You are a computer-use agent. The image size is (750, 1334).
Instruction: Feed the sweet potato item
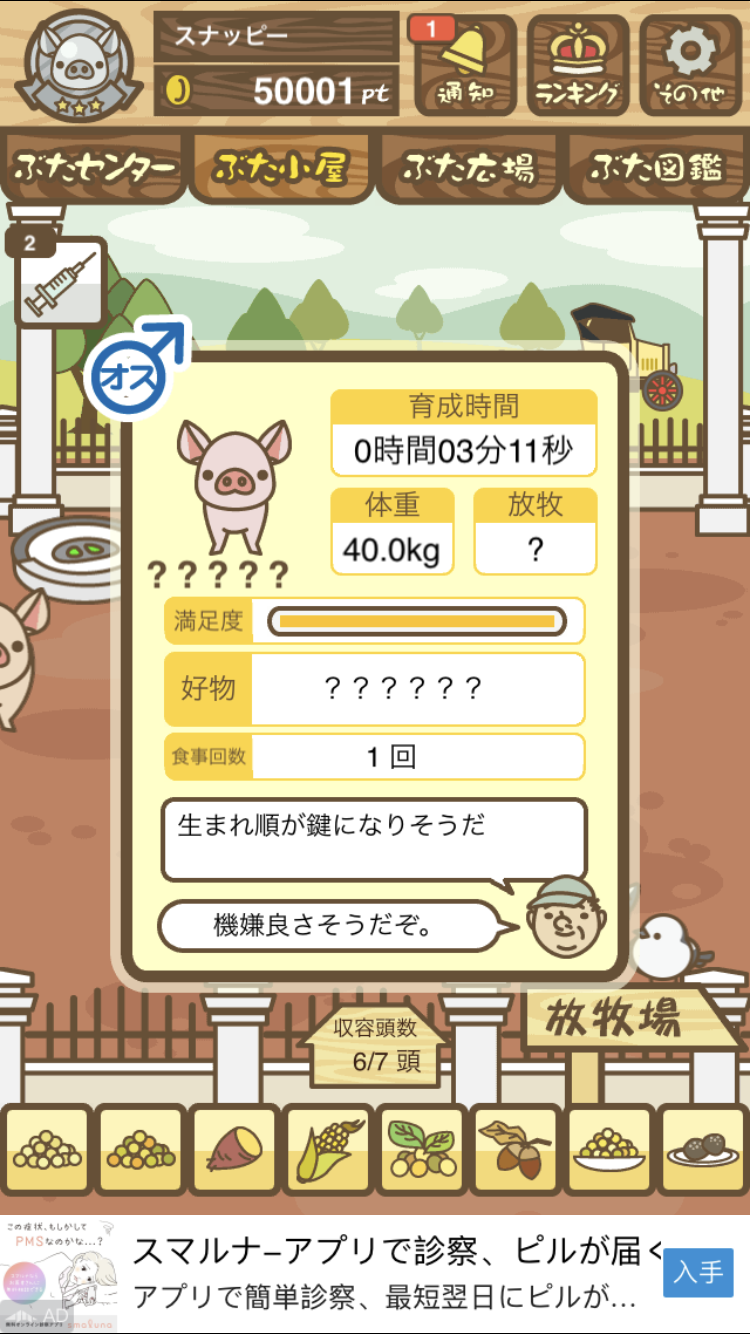coord(235,1149)
